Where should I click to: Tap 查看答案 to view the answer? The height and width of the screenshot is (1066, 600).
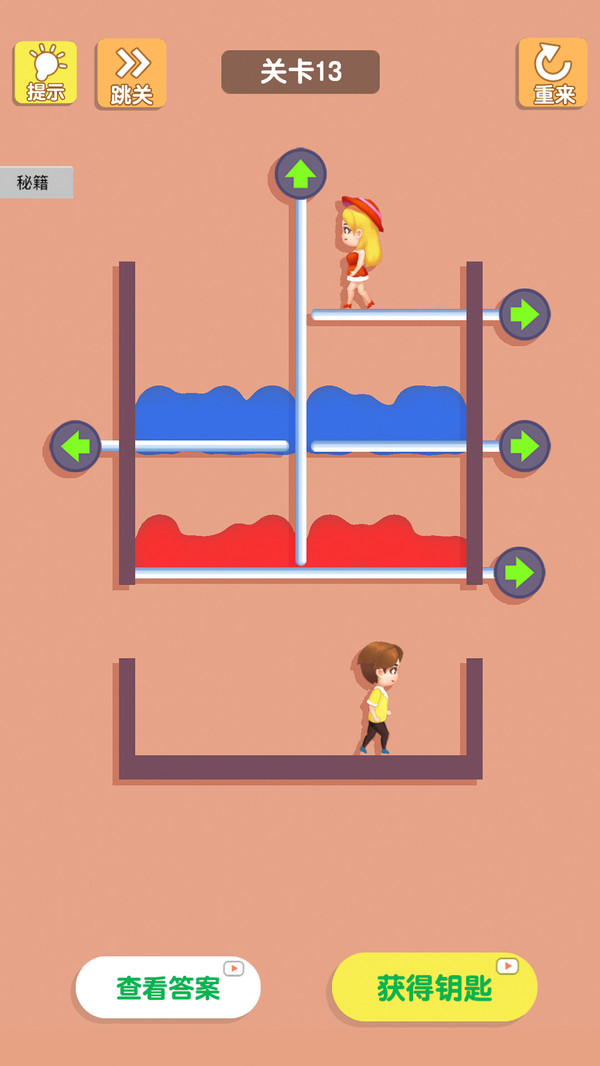[x=168, y=988]
